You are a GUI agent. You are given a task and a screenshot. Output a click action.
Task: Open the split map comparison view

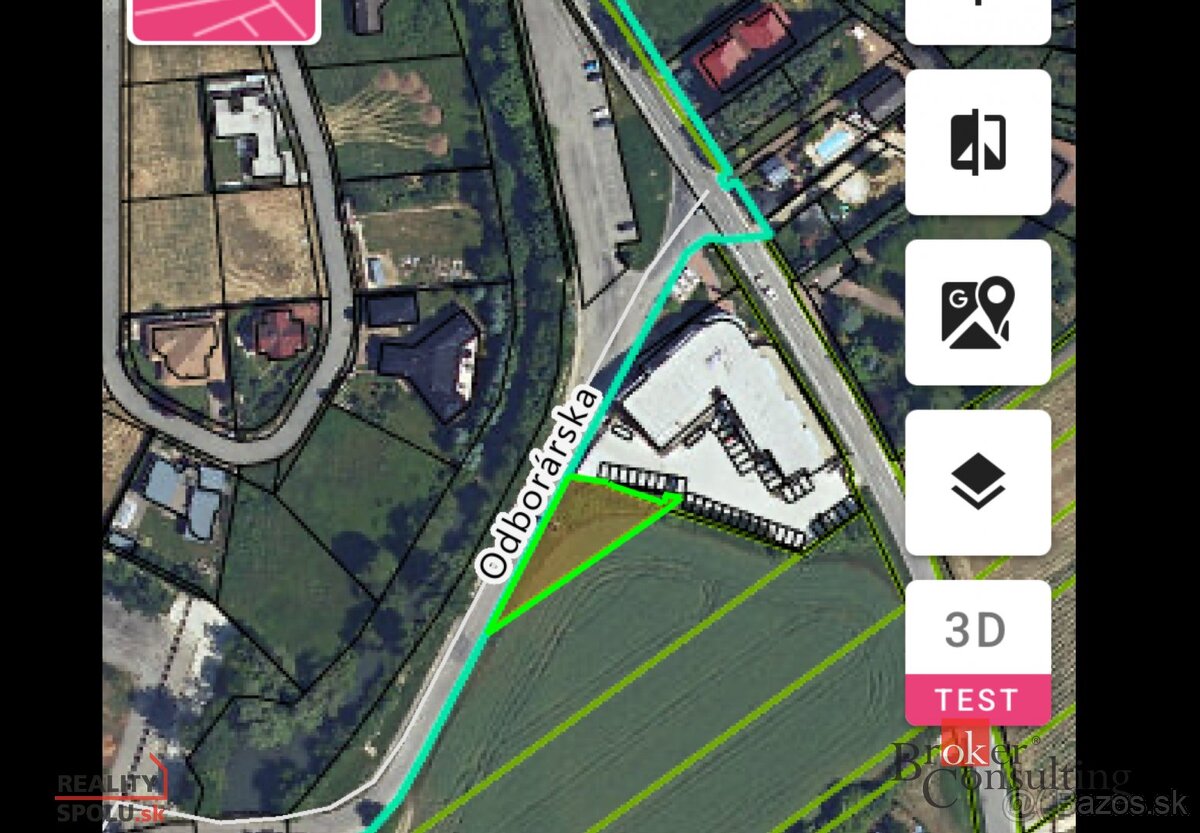977,142
